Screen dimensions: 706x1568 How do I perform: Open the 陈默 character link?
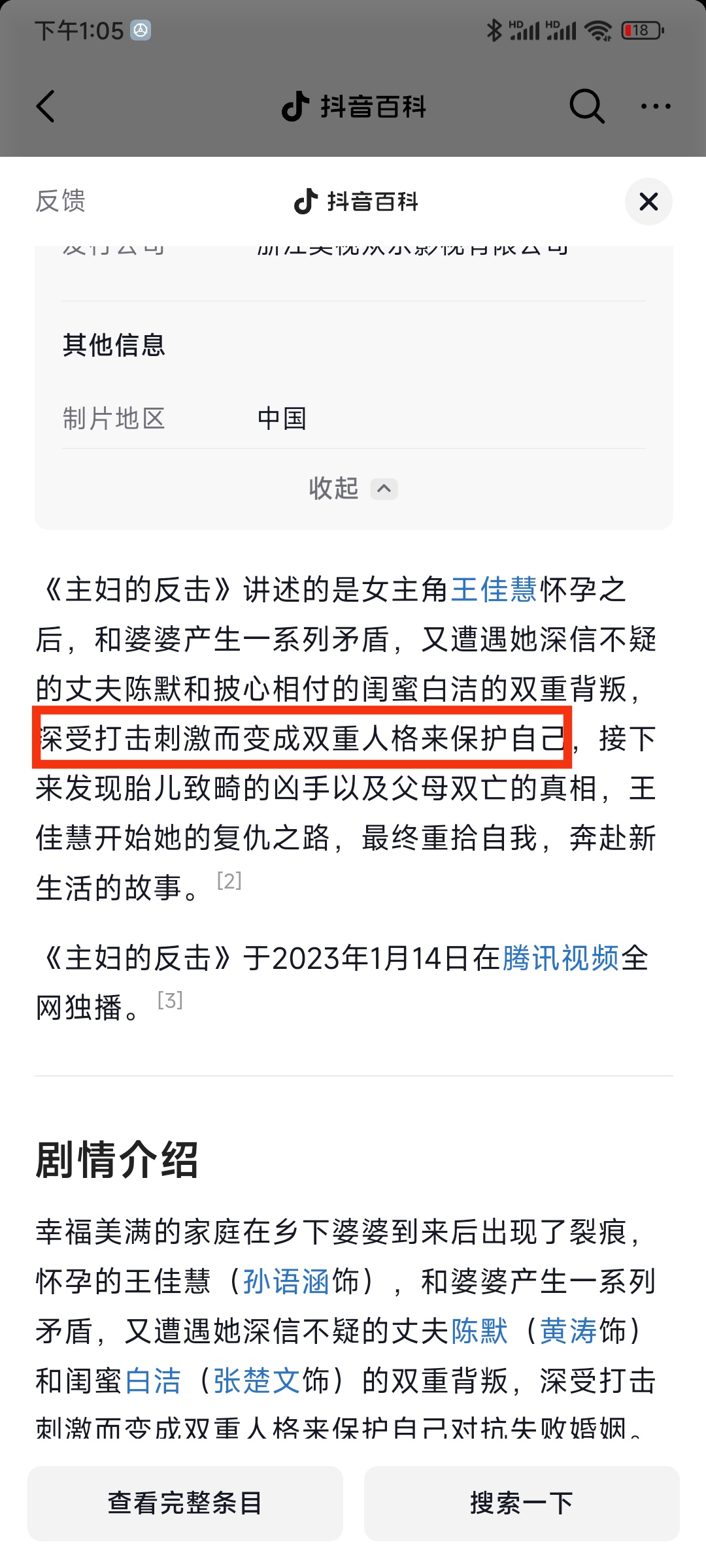479,1331
